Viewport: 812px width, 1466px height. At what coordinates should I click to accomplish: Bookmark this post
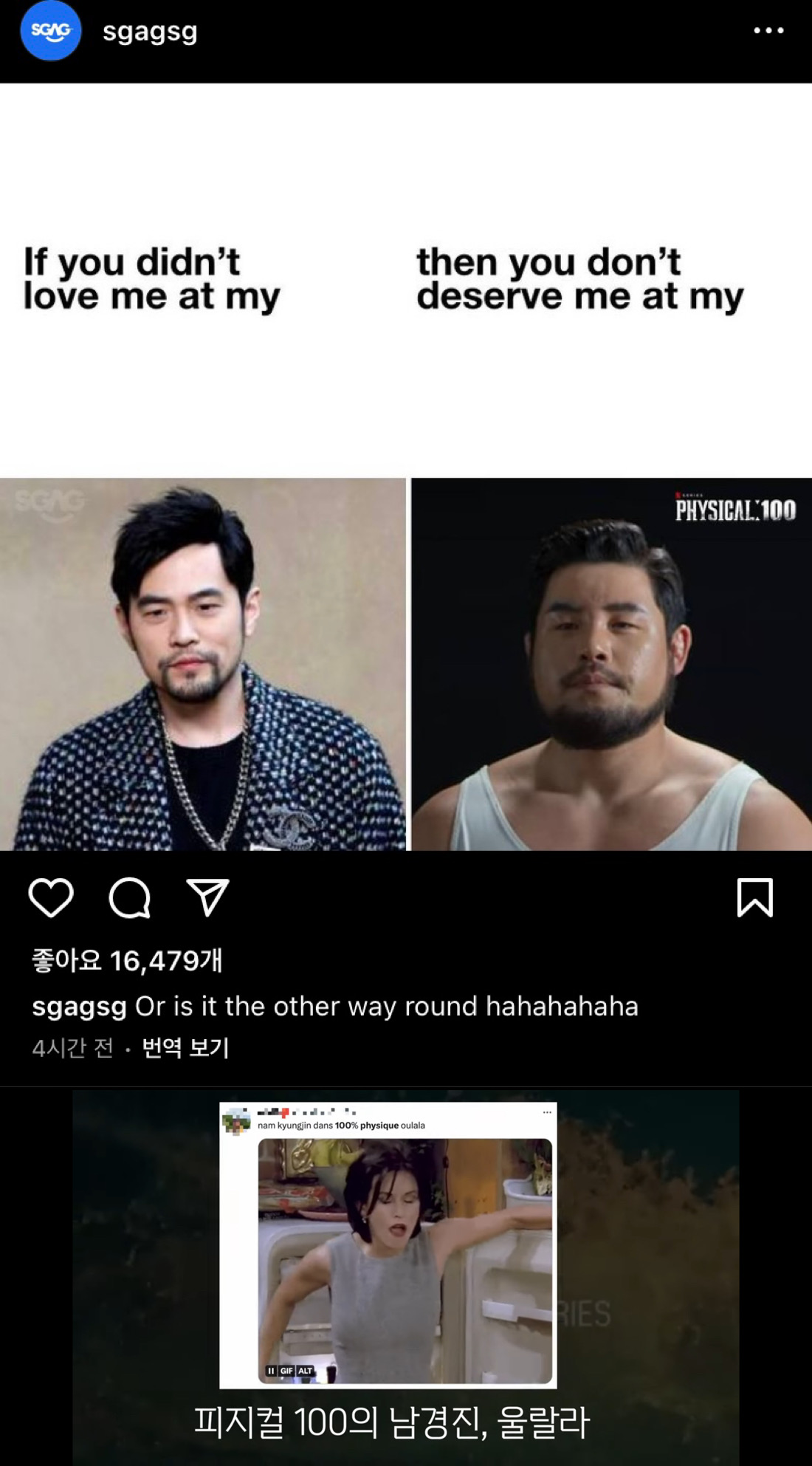(x=754, y=897)
